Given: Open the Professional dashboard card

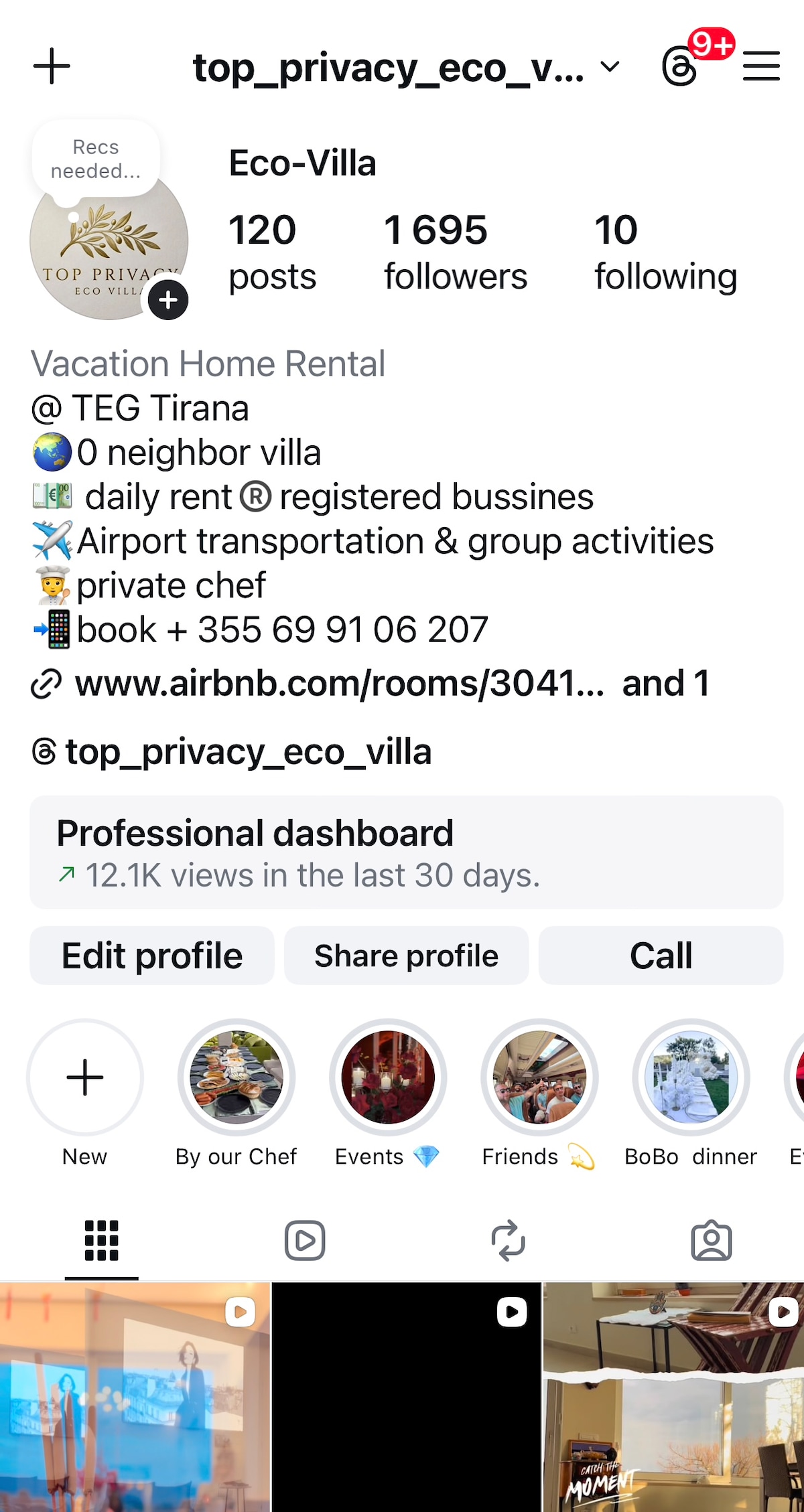Looking at the screenshot, I should click(406, 852).
